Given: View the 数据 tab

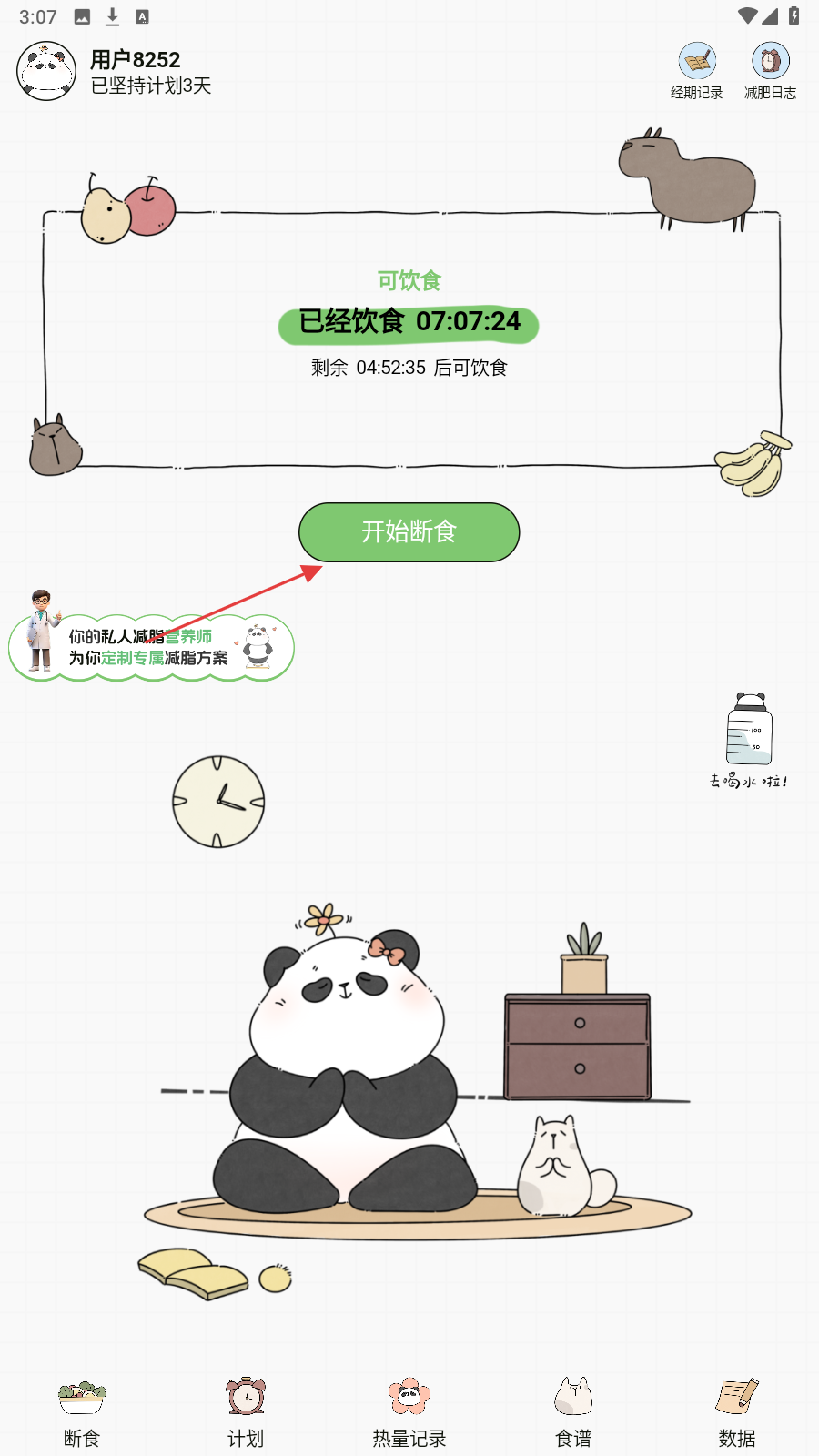Looking at the screenshot, I should pyautogui.click(x=737, y=1412).
